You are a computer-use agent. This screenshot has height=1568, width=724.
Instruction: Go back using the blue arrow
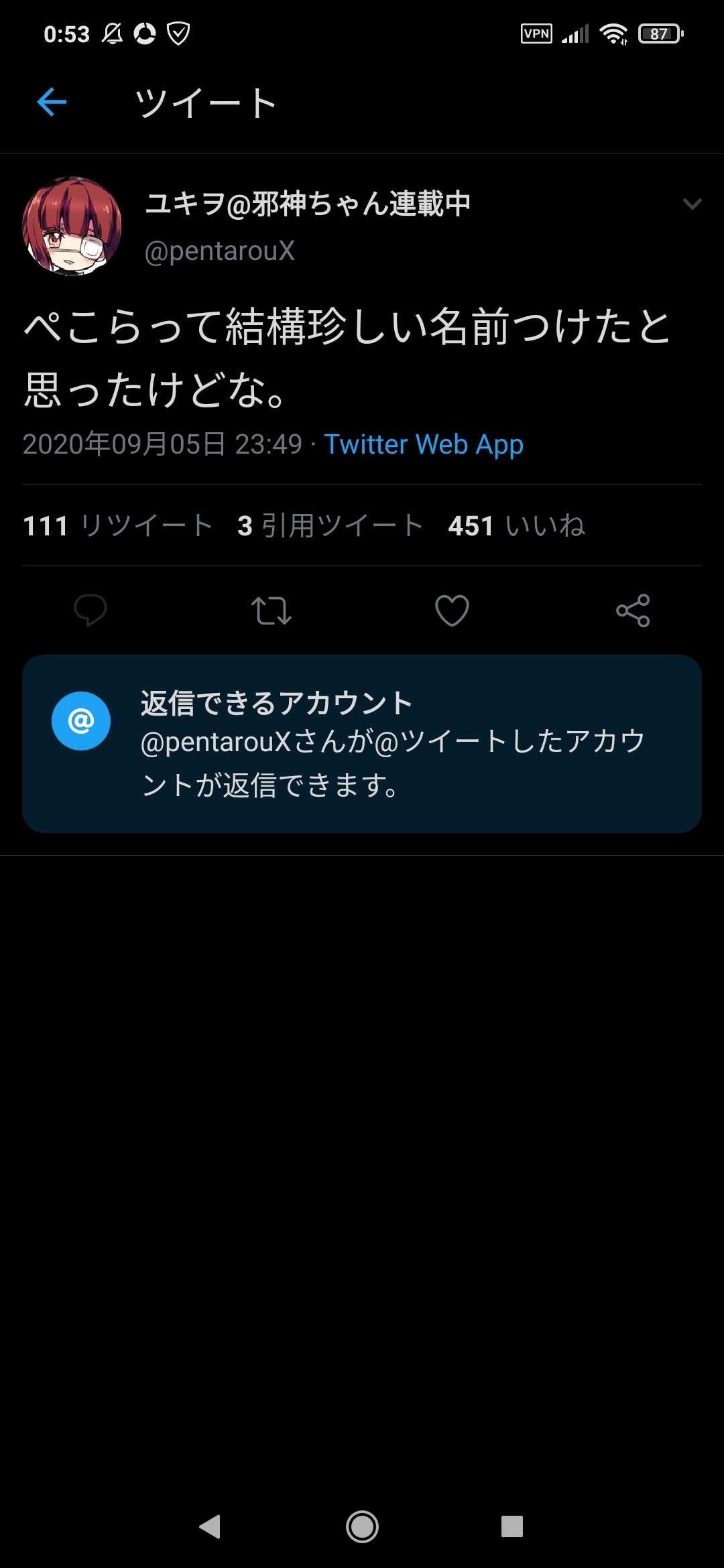[52, 103]
